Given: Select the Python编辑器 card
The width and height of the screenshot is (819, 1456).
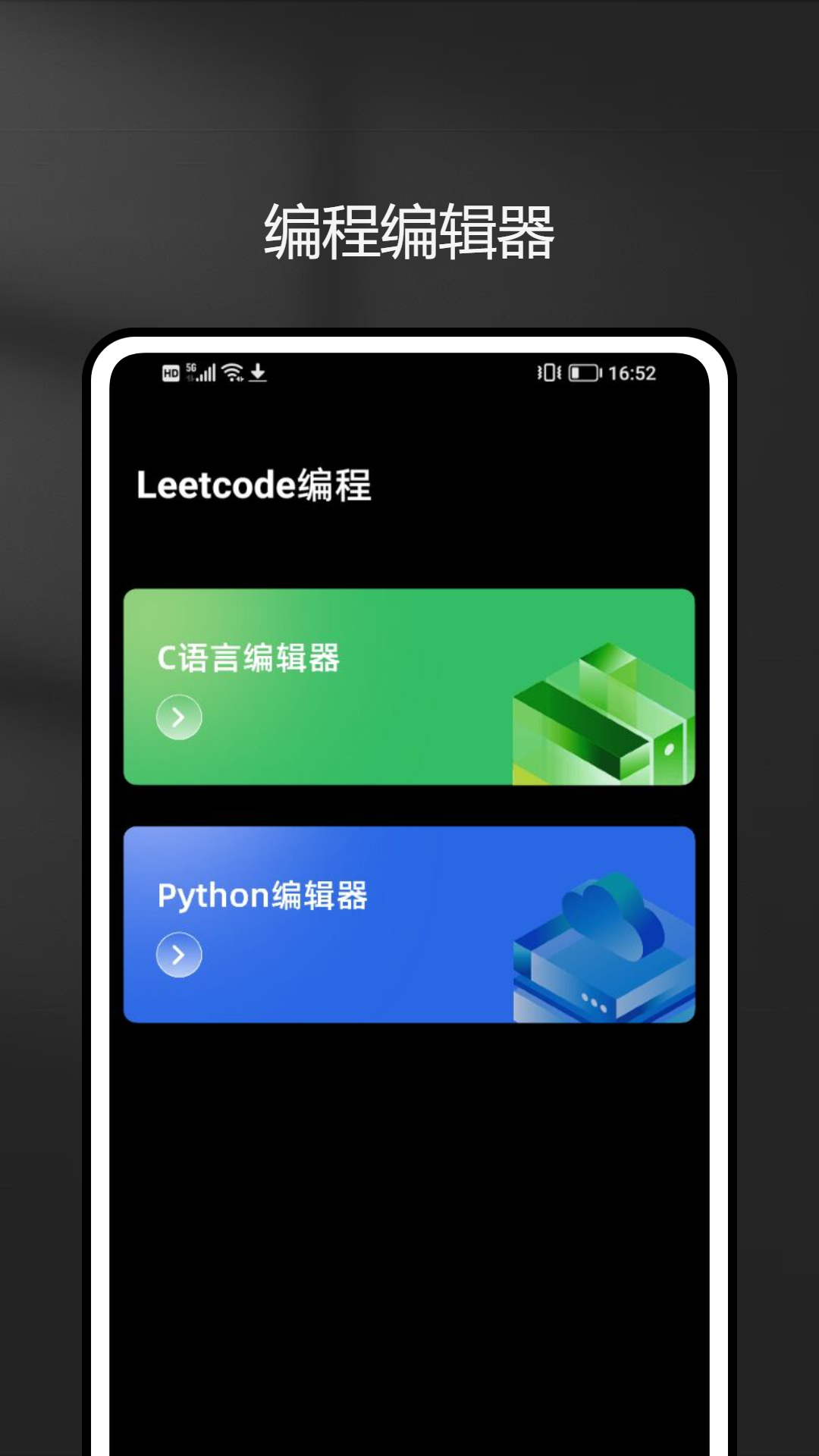Looking at the screenshot, I should [x=409, y=925].
